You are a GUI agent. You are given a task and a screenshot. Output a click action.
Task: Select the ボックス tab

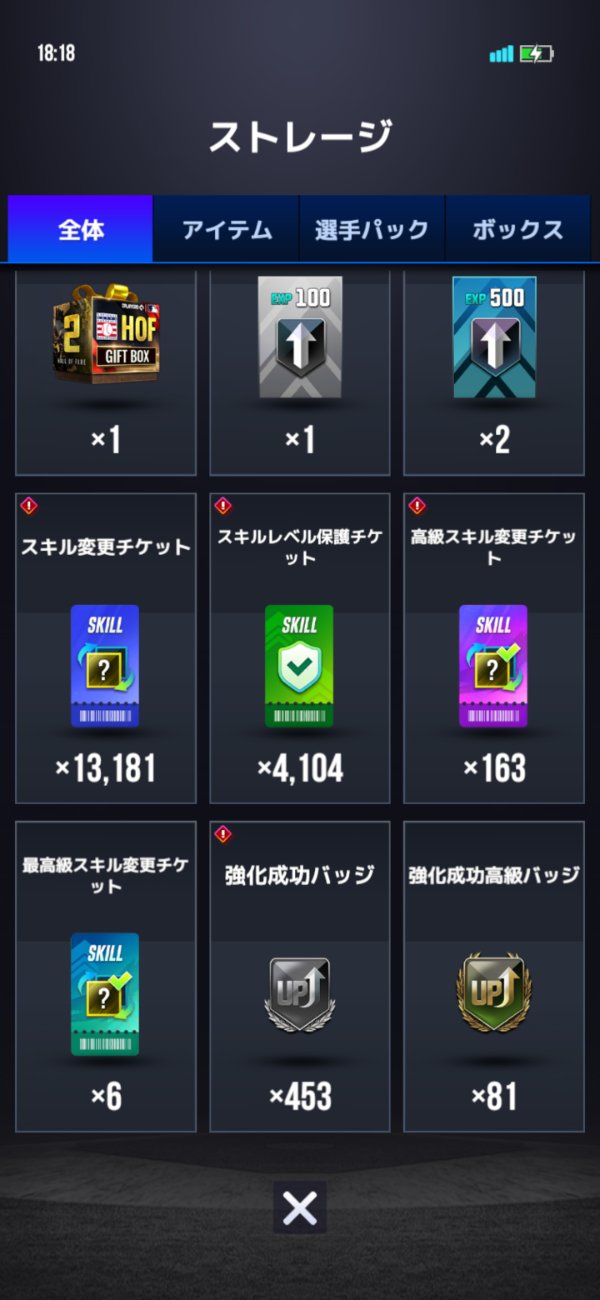(x=518, y=229)
